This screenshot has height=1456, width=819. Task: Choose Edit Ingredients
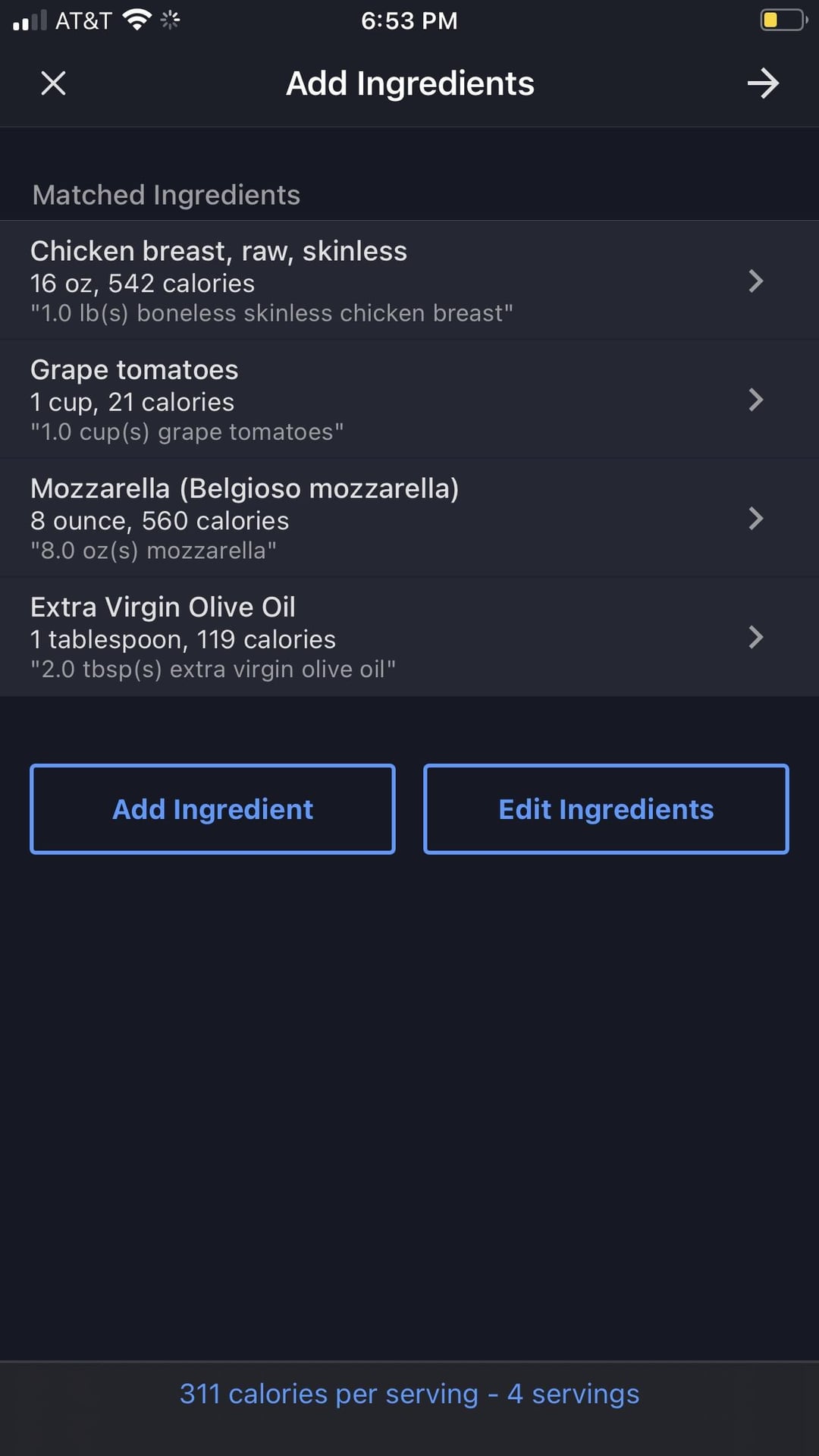606,809
